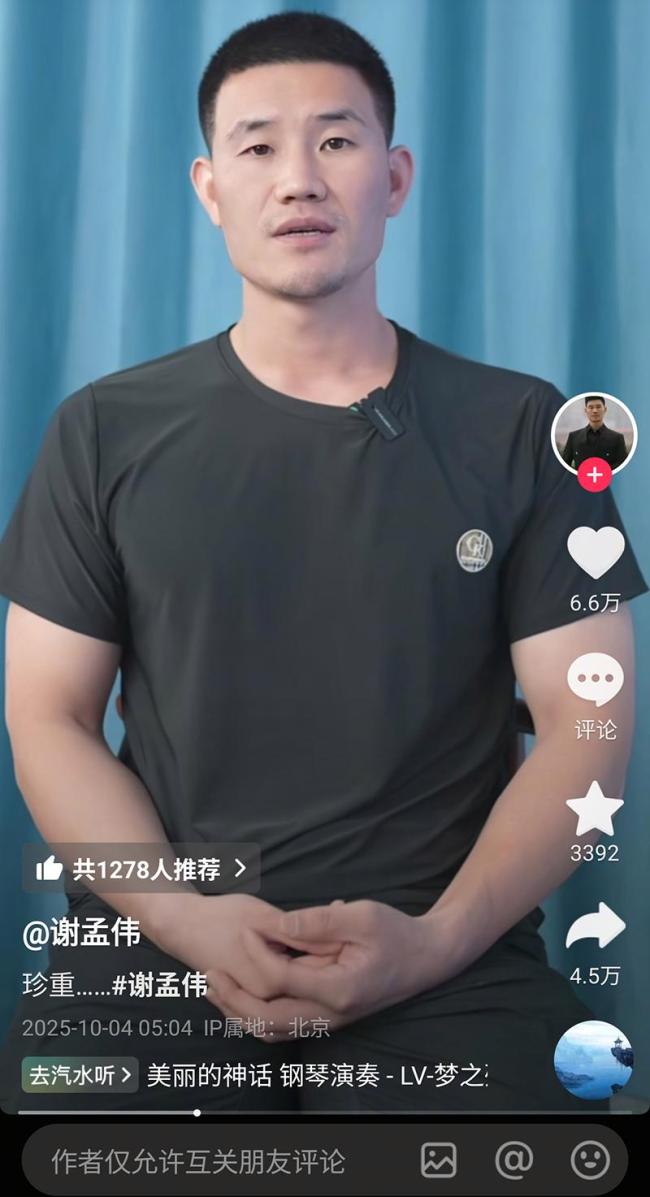Open the emoji picker smiley icon
Viewport: 650px width, 1197px height.
pyautogui.click(x=589, y=1160)
